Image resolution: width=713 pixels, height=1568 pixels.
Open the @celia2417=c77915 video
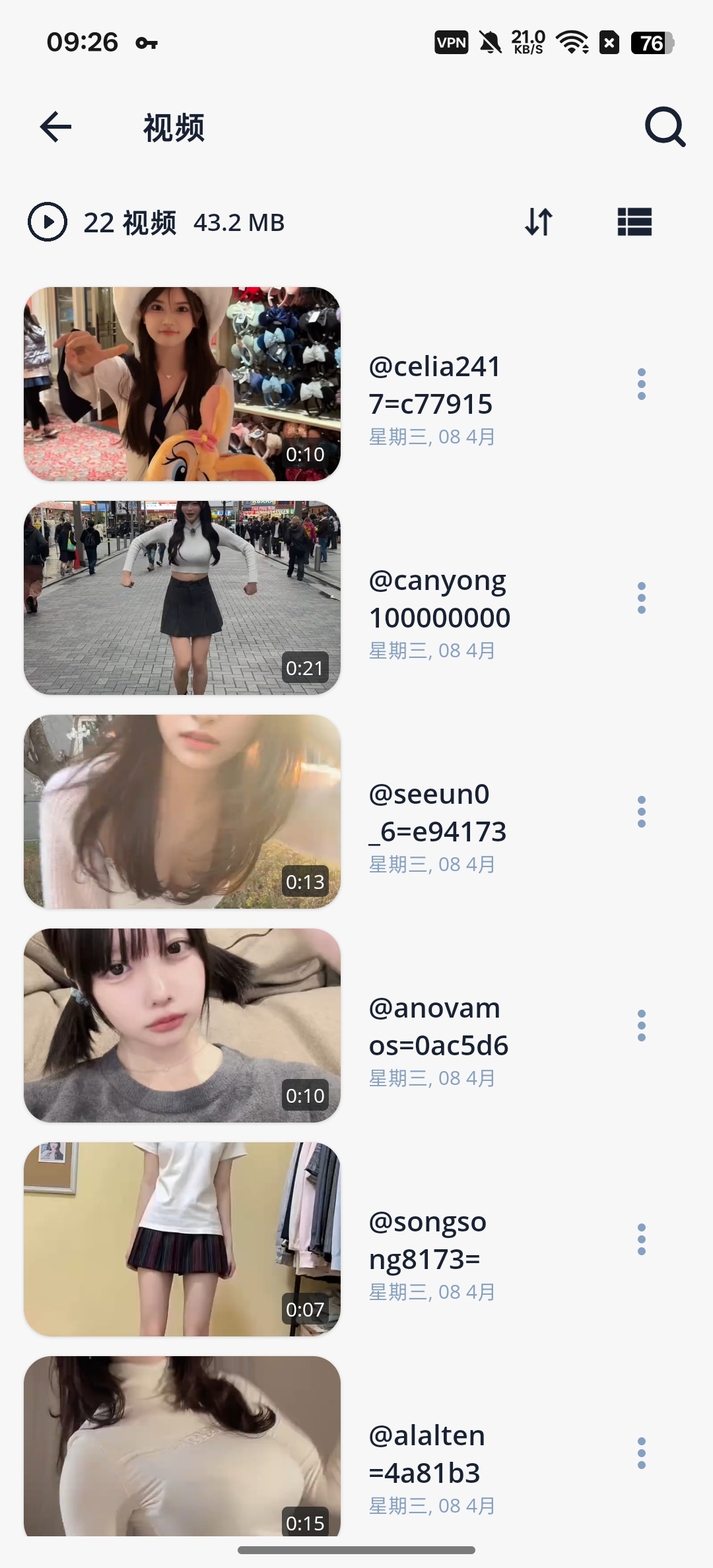coord(182,383)
